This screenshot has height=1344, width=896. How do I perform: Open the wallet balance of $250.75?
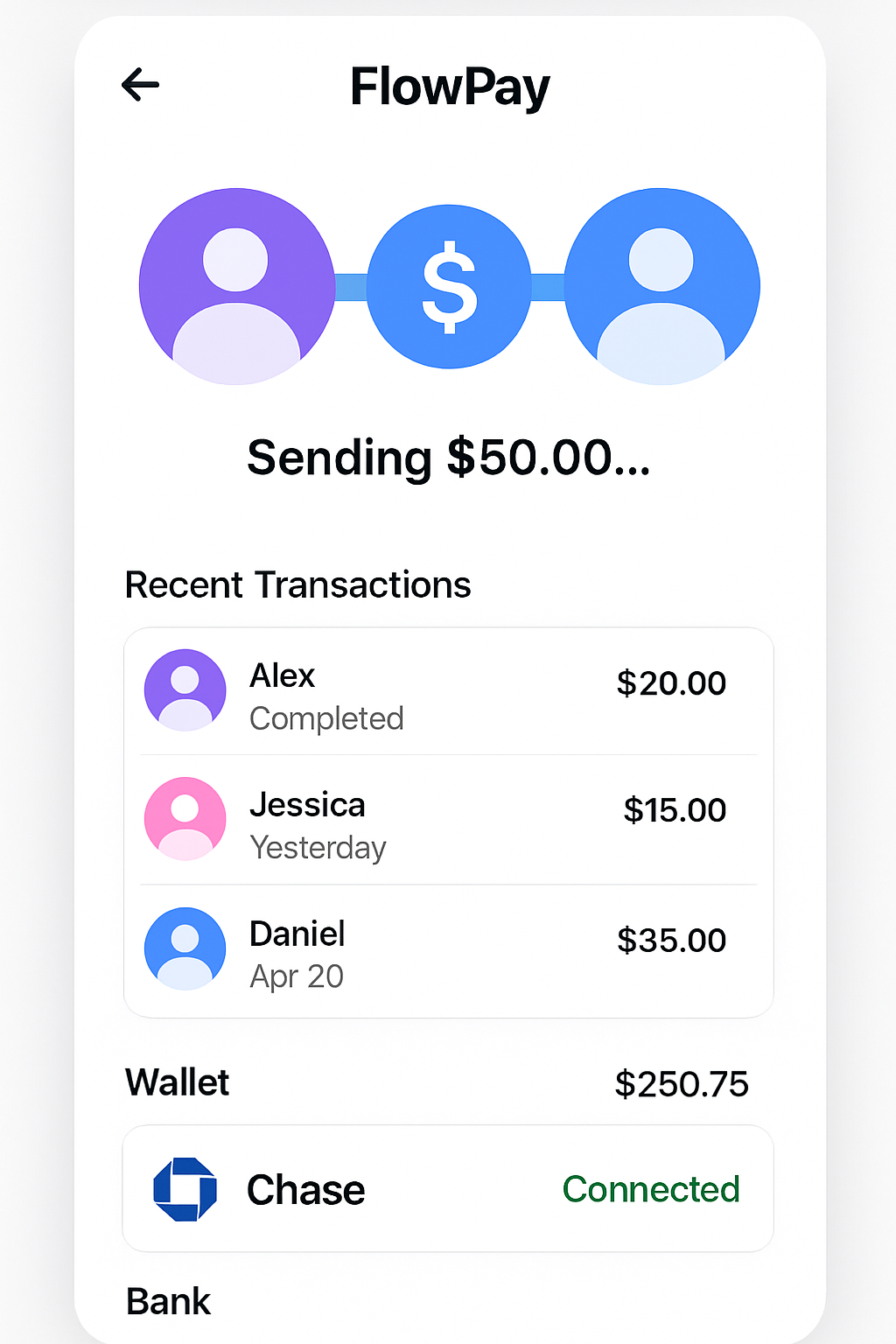(x=682, y=1083)
